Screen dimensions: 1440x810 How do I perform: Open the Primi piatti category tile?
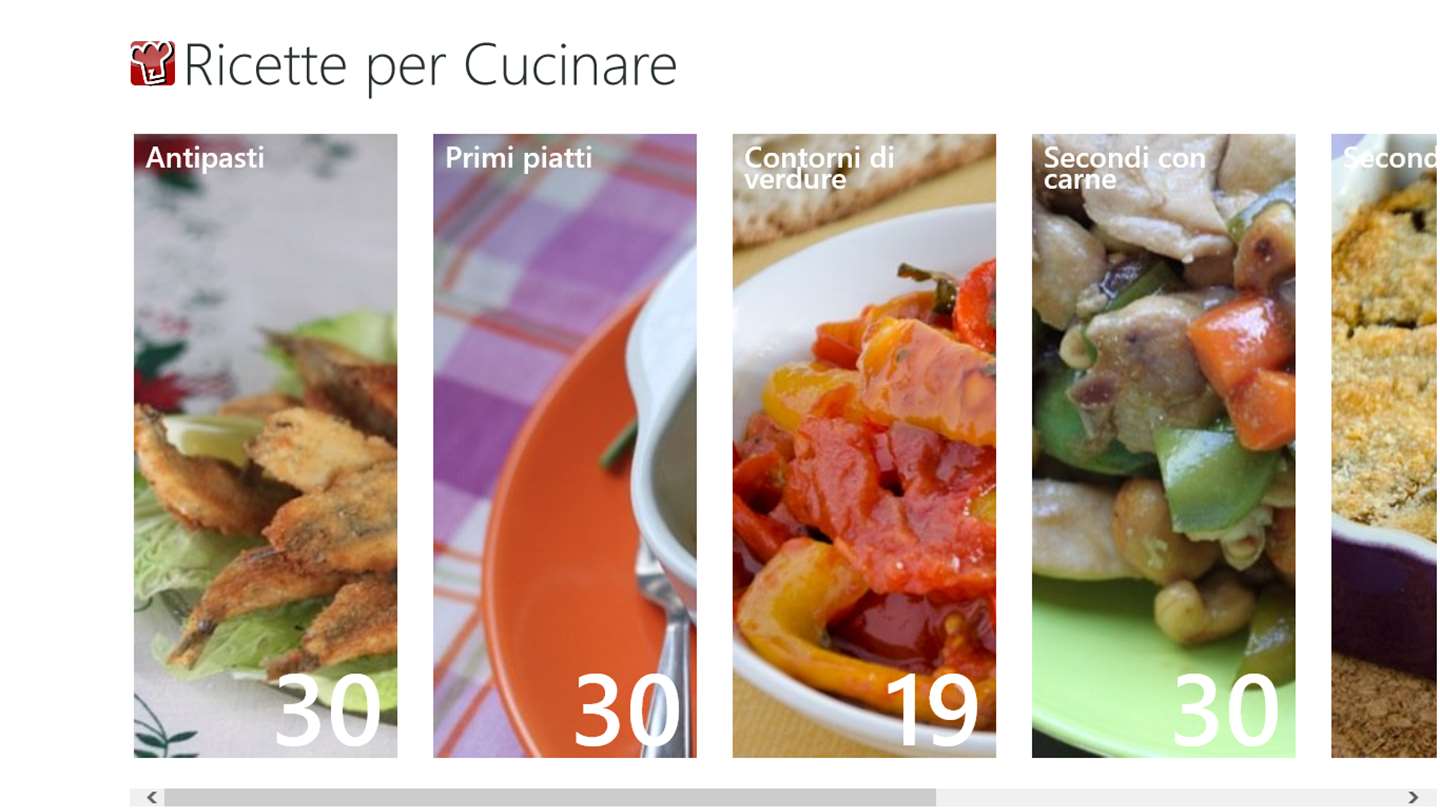pyautogui.click(x=564, y=445)
